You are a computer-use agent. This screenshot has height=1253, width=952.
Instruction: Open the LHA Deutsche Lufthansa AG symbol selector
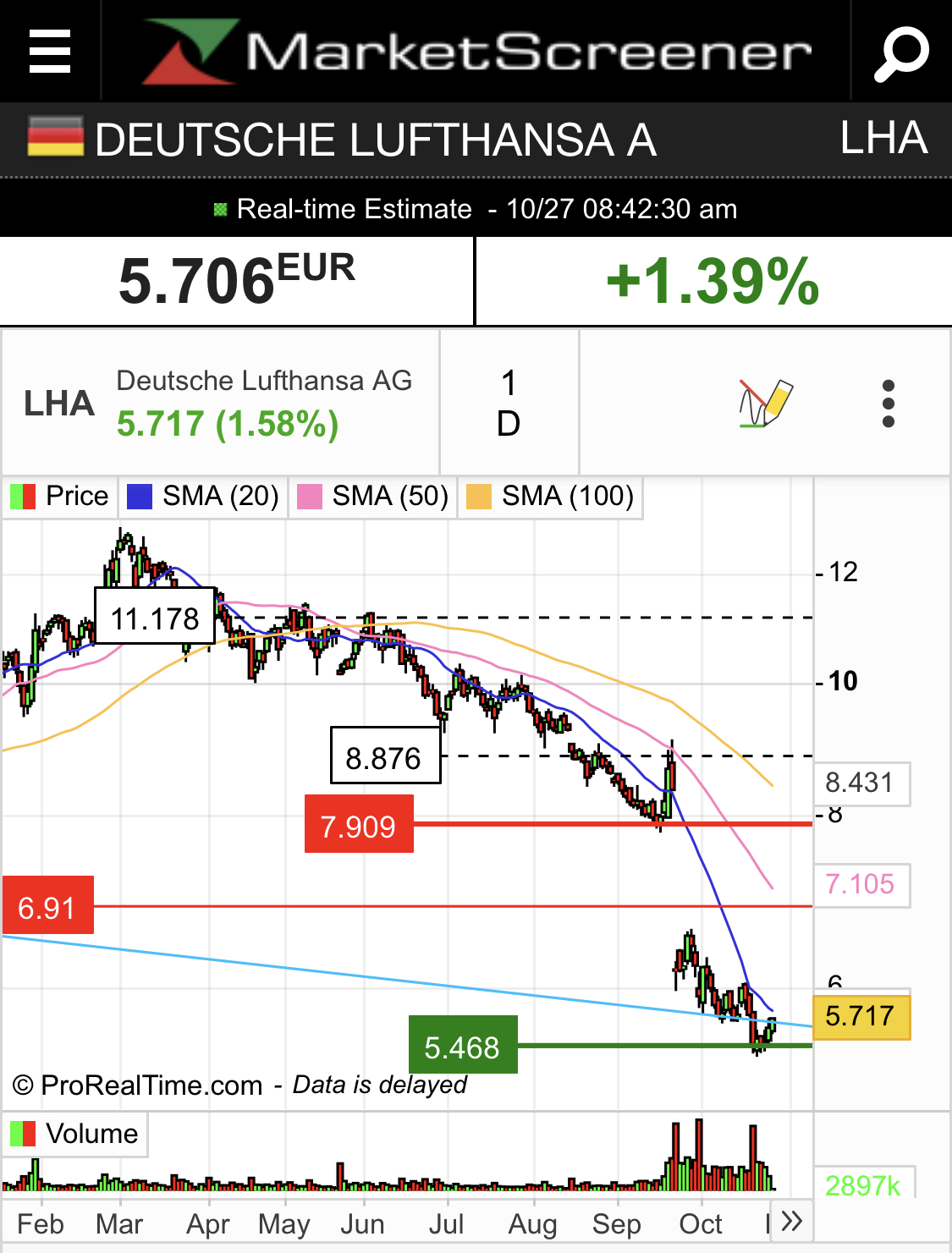220,403
